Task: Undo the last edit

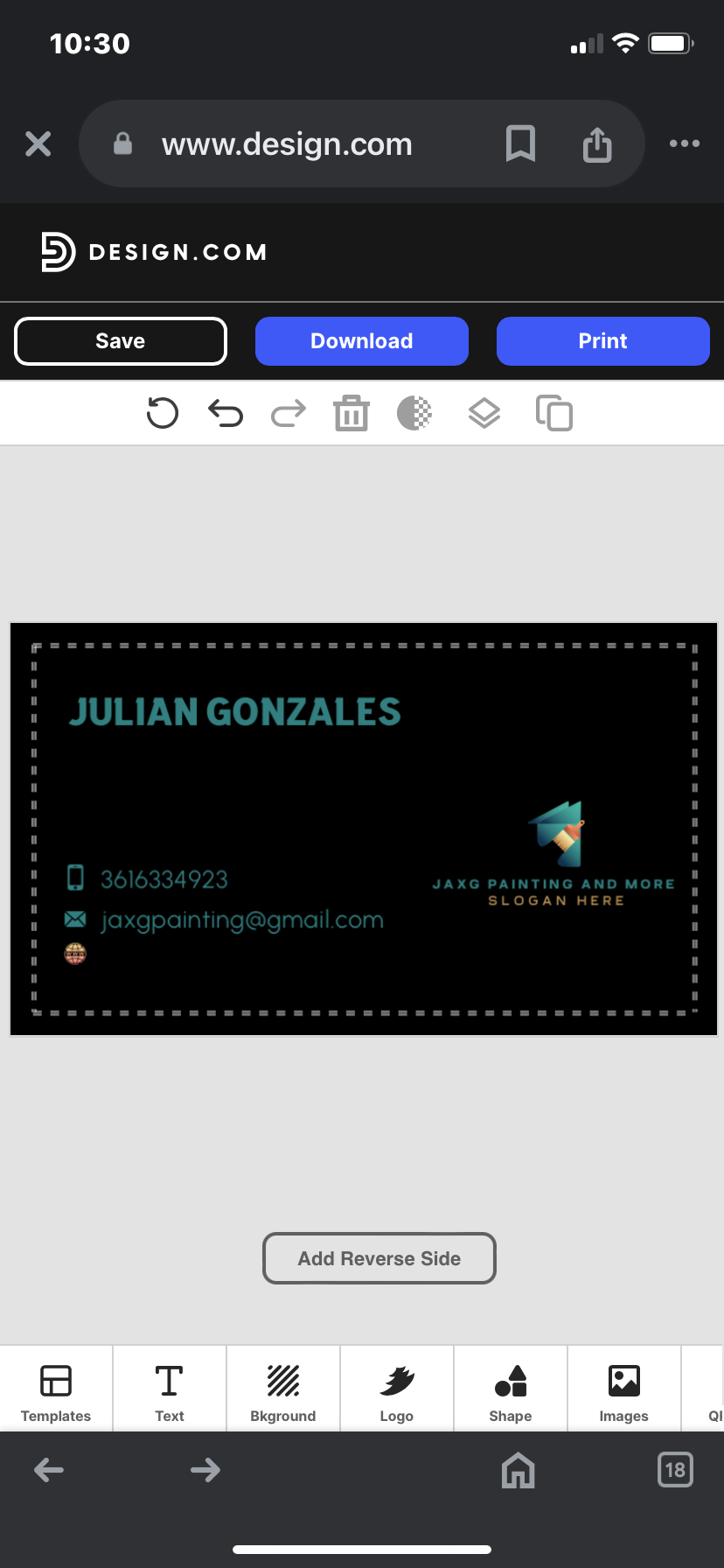Action: pos(226,413)
